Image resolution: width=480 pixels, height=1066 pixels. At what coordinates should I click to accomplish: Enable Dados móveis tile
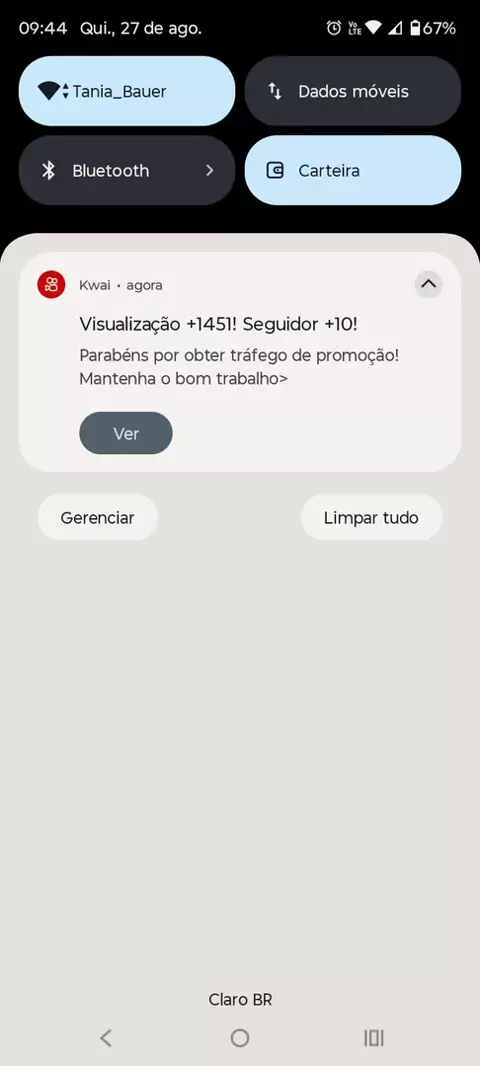click(x=353, y=91)
